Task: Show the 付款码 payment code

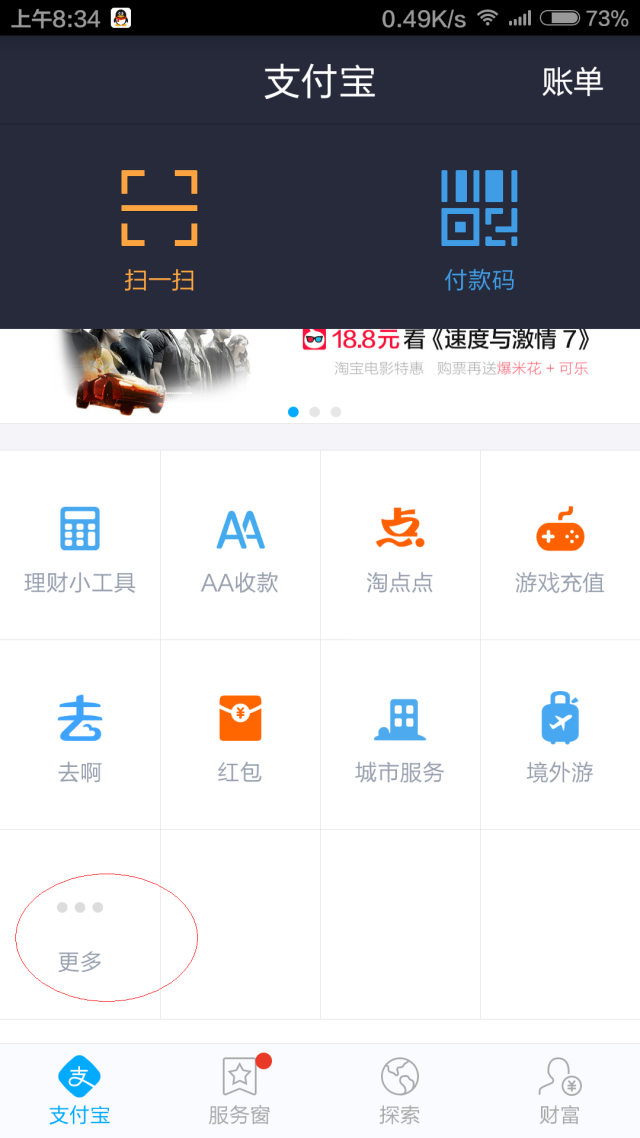Action: tap(479, 228)
